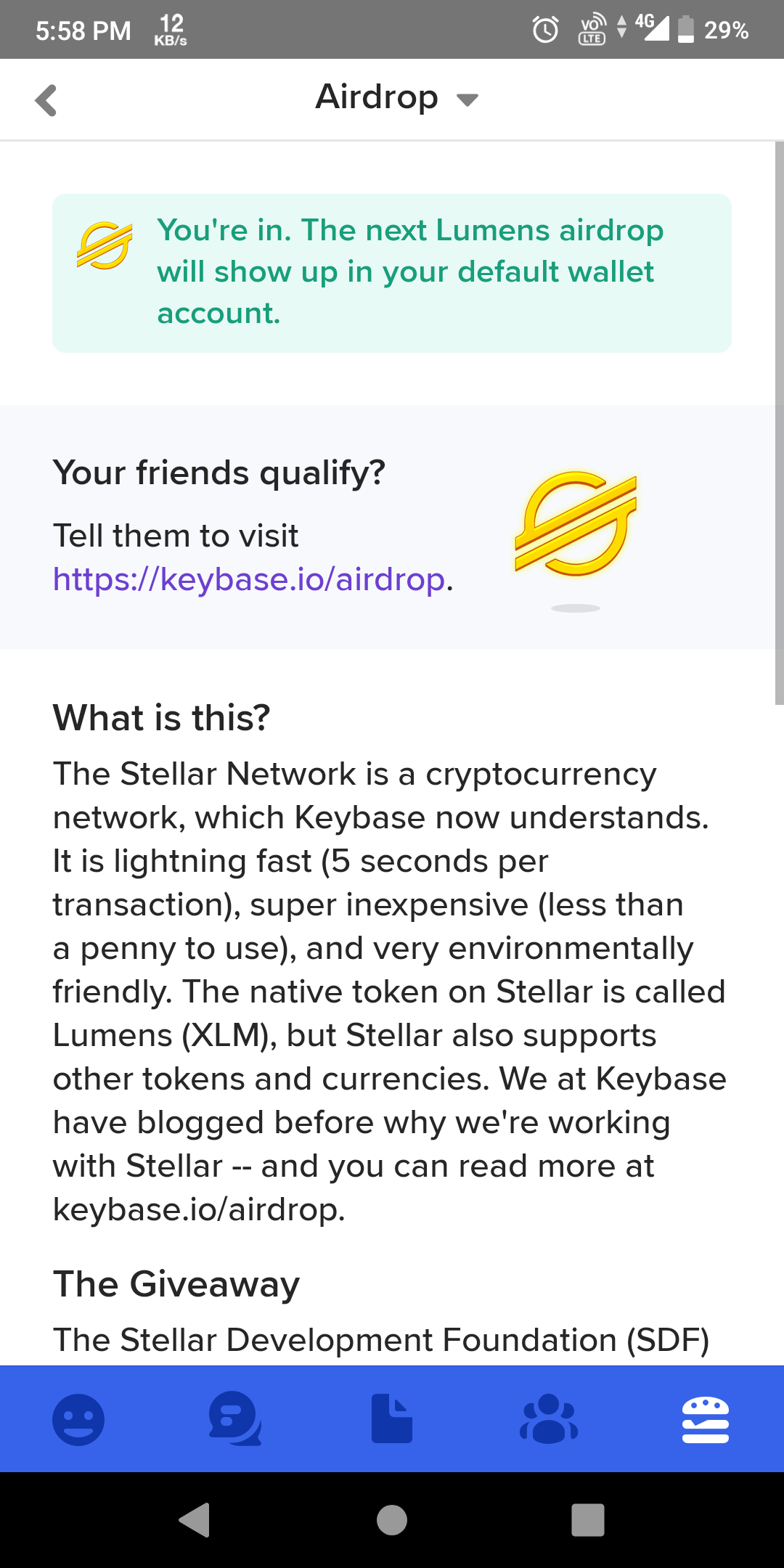Switch to the Chat tab
This screenshot has width=784, height=1568.
click(x=235, y=1419)
